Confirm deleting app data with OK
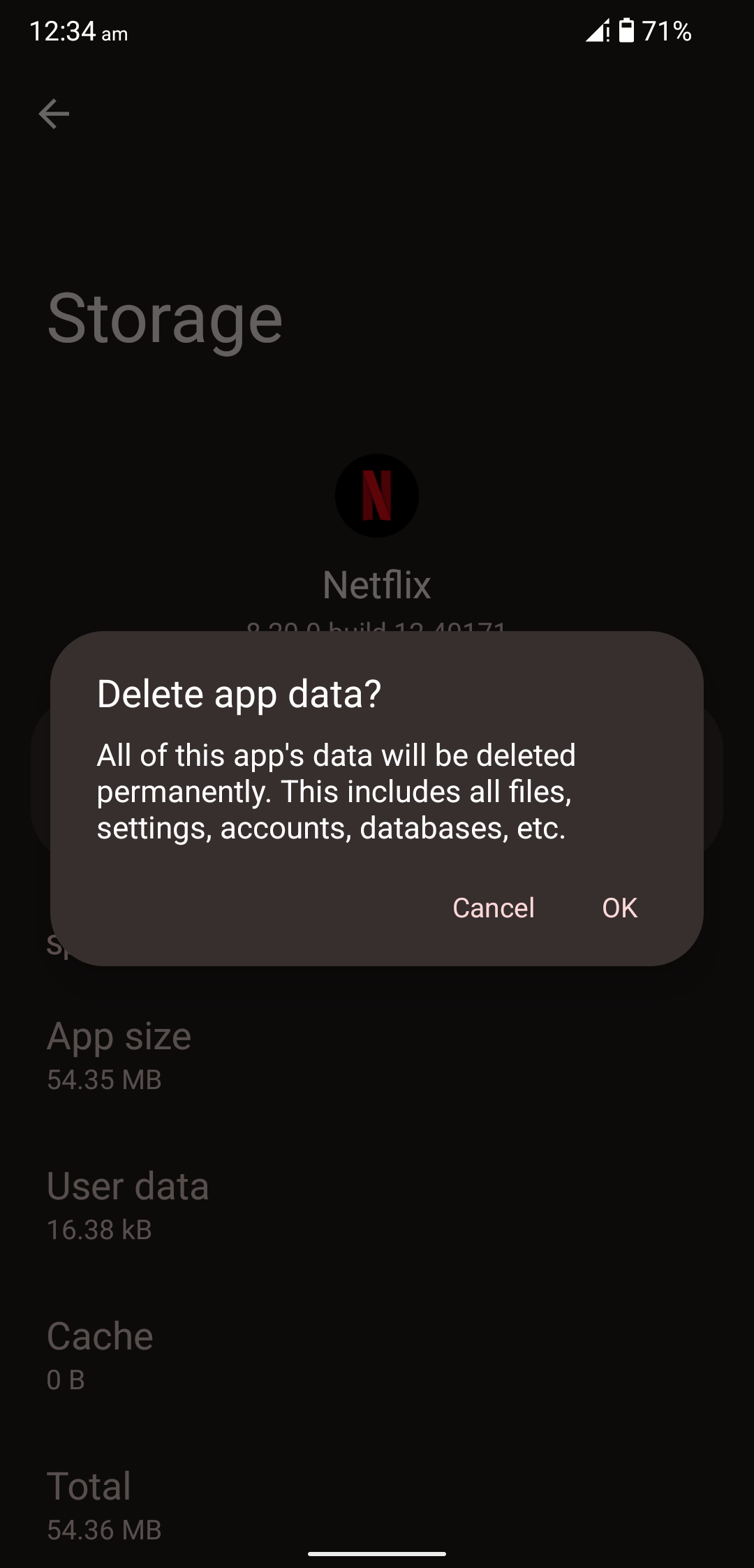This screenshot has height=1568, width=754. tap(619, 908)
